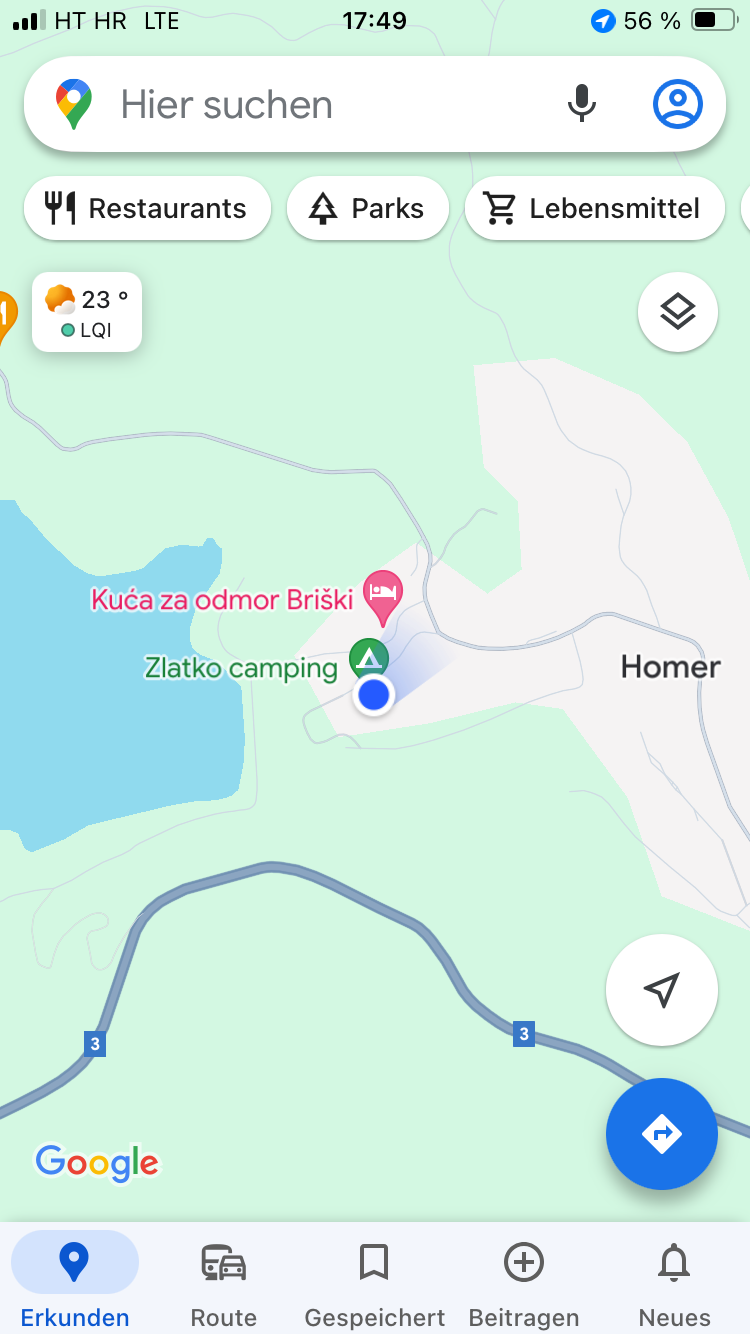Go to the Beitragen tab
The width and height of the screenshot is (750, 1334).
tap(524, 1280)
